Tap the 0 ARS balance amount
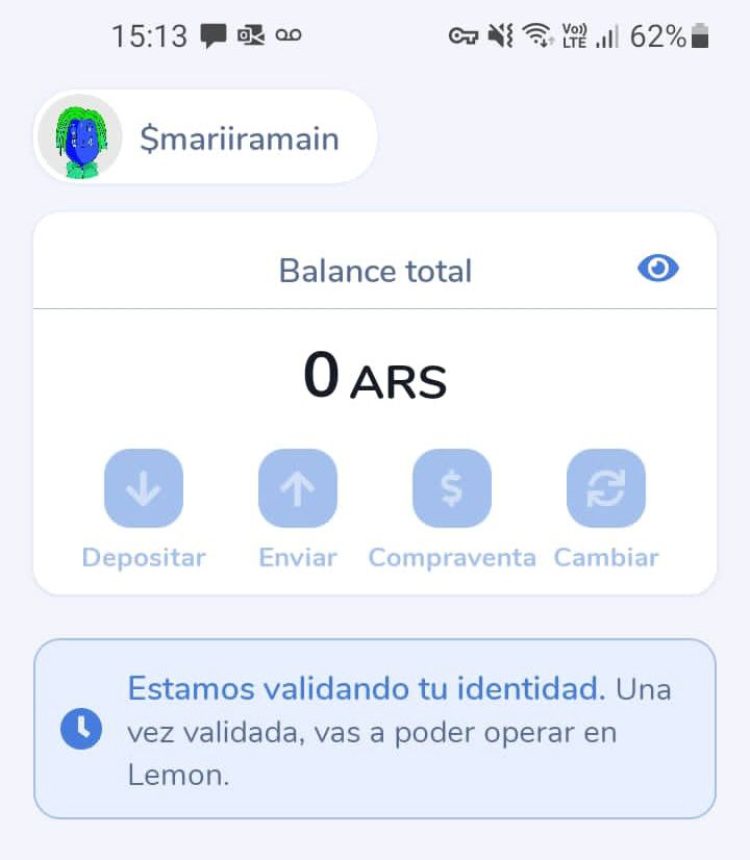Image resolution: width=750 pixels, height=860 pixels. coord(375,378)
